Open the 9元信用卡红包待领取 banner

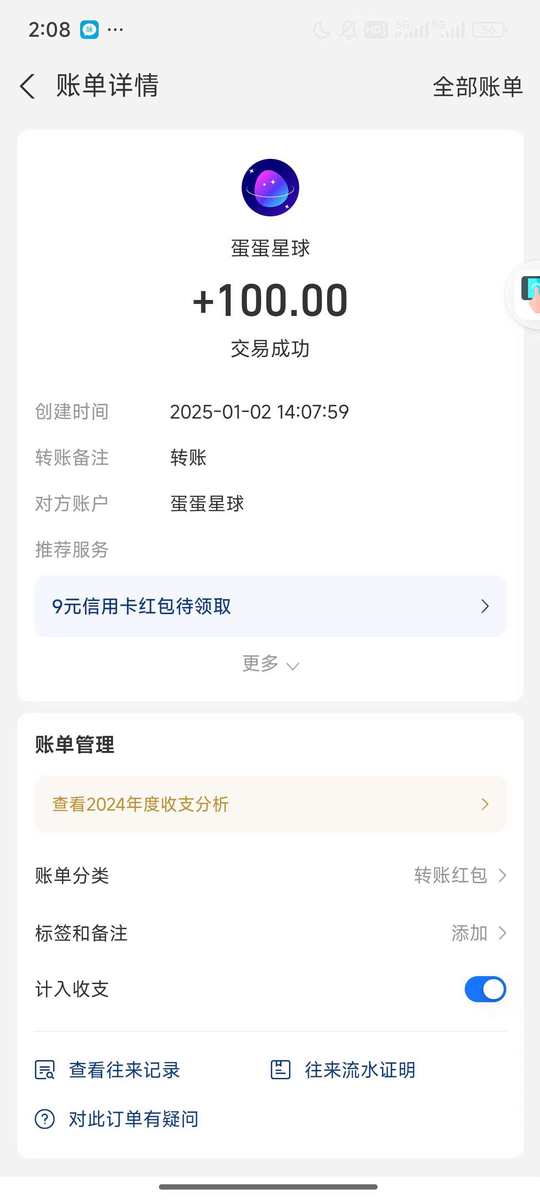click(x=270, y=606)
